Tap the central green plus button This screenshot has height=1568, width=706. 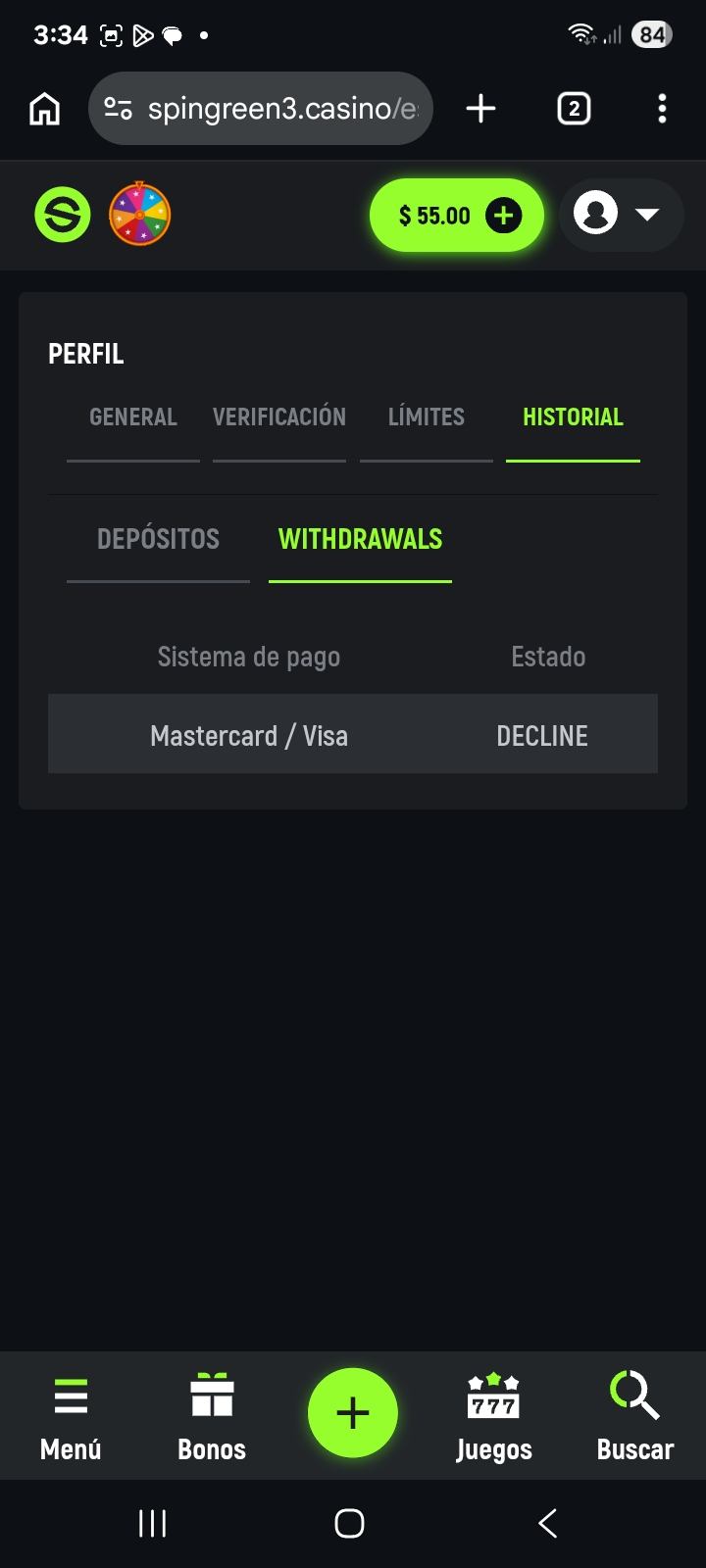coord(352,1412)
